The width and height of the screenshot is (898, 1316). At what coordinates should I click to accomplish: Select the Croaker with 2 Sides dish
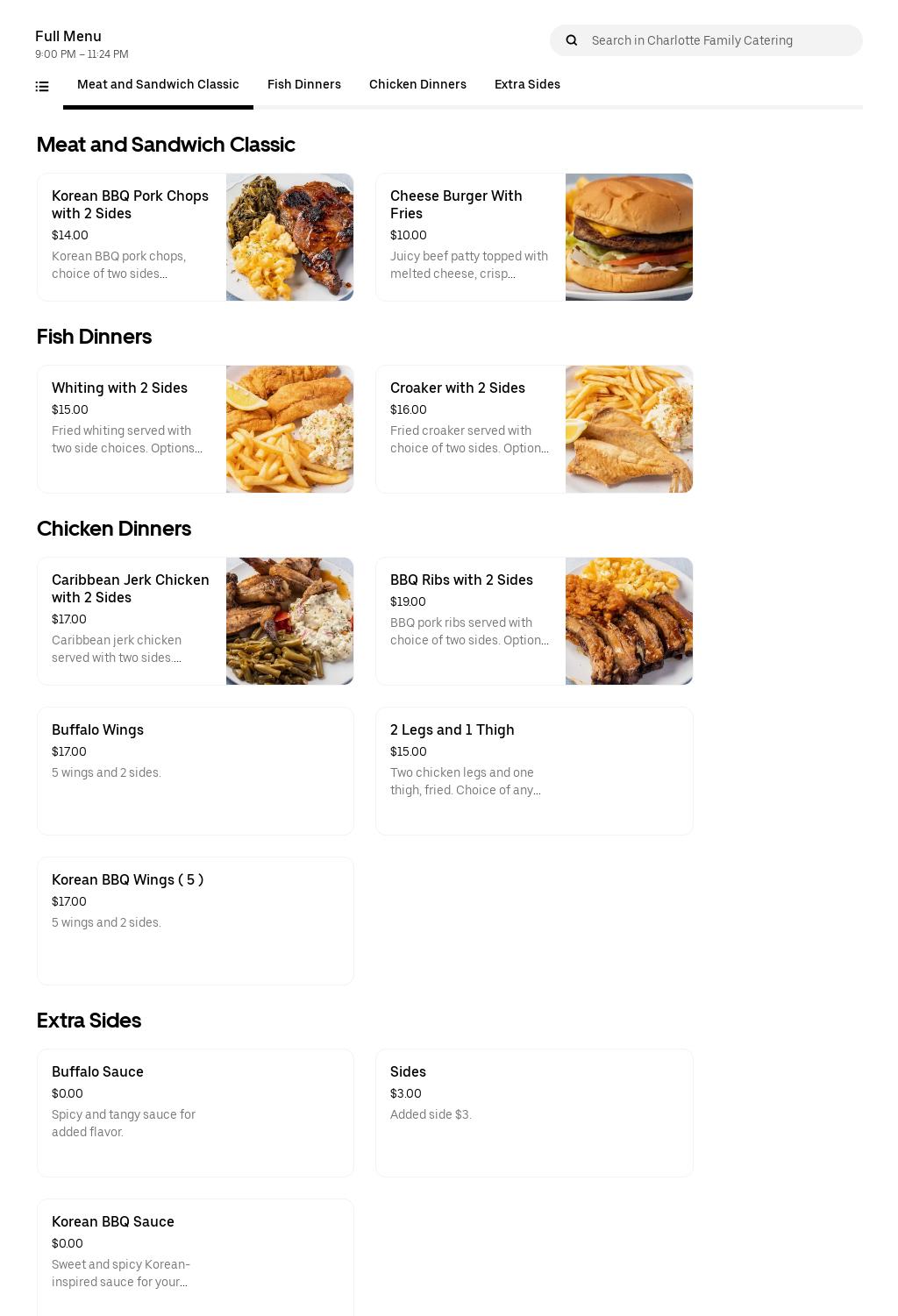point(469,428)
